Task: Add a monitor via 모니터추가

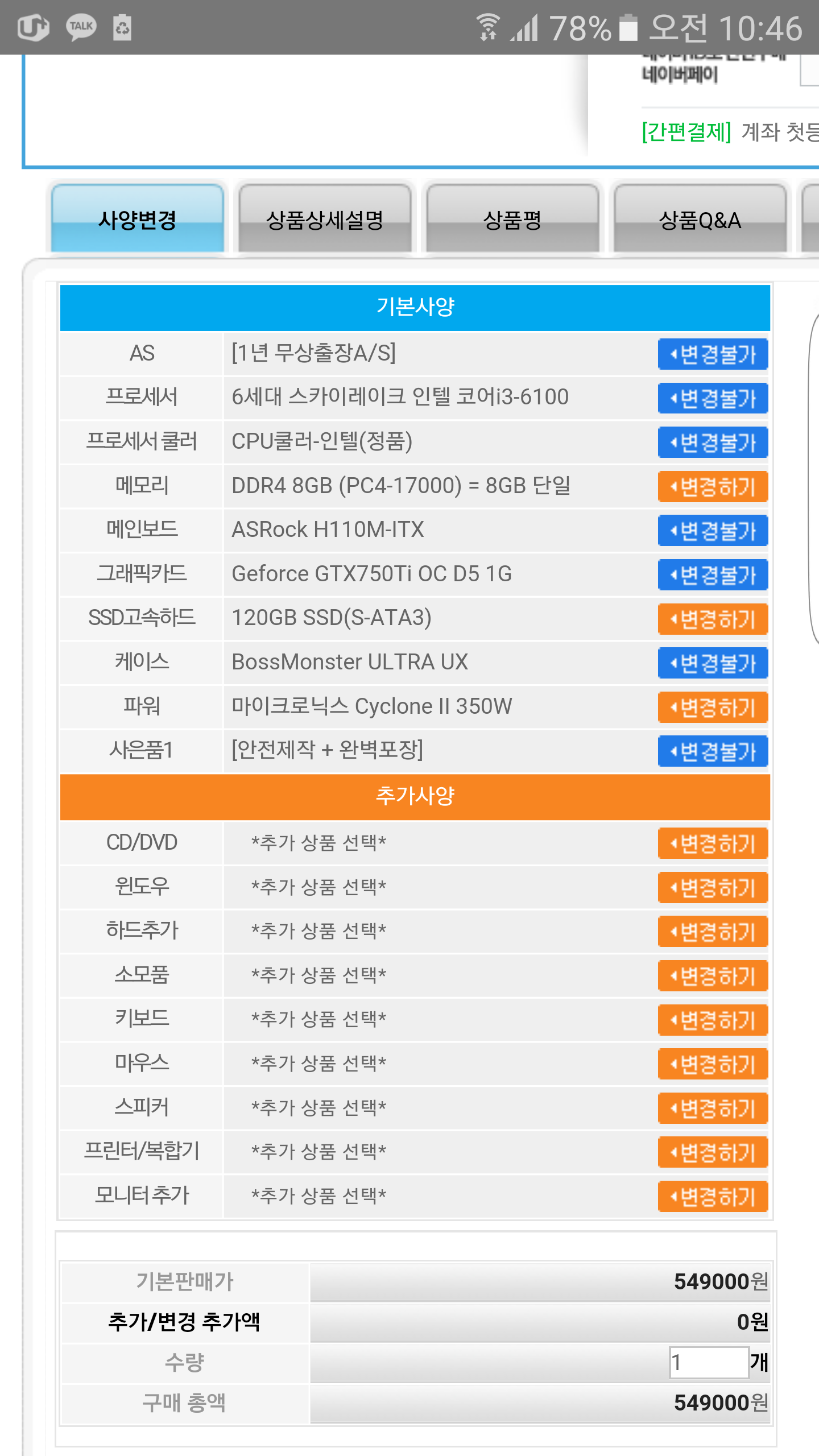Action: 713,1197
